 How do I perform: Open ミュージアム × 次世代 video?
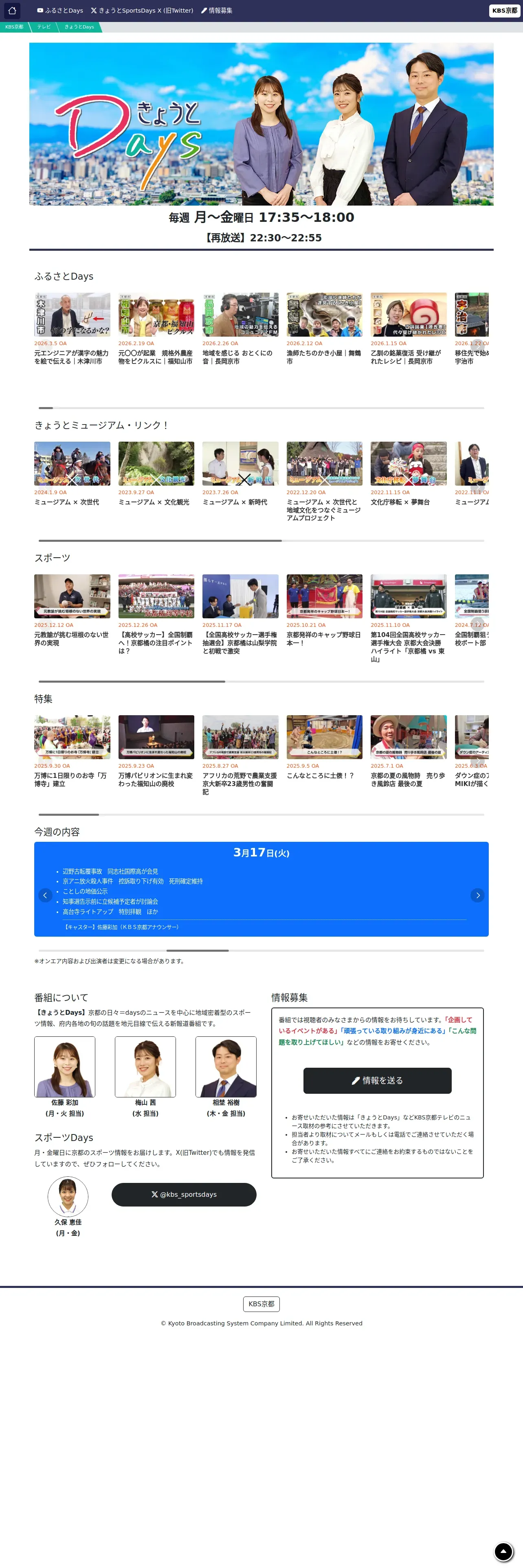tap(72, 474)
